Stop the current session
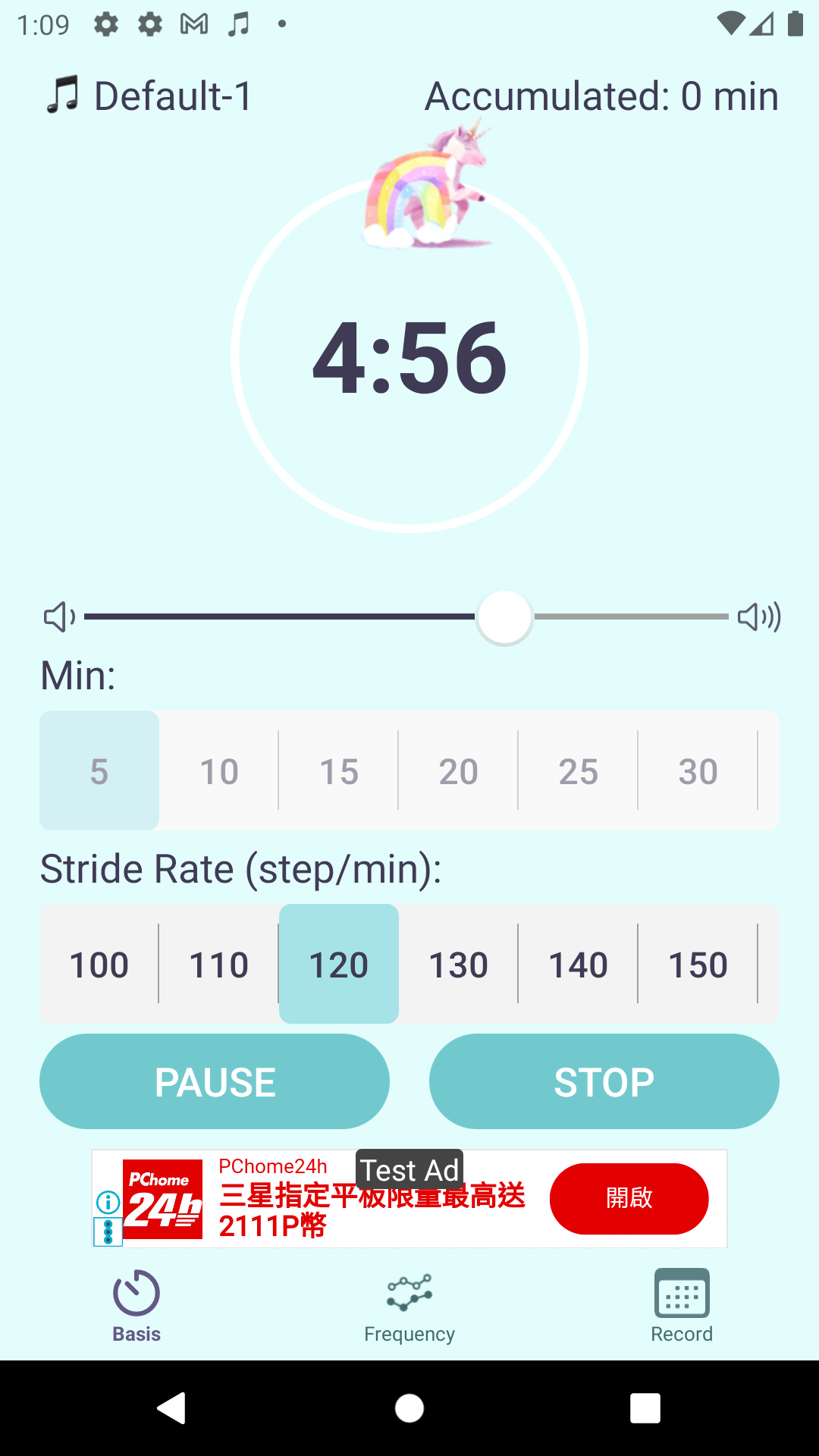The width and height of the screenshot is (819, 1456). pyautogui.click(x=604, y=1081)
